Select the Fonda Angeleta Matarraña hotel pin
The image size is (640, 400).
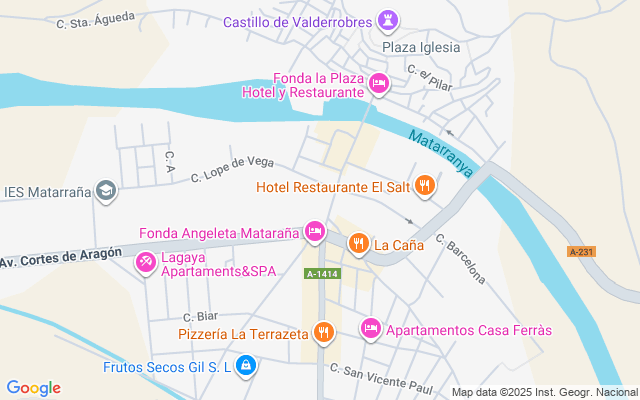point(314,232)
